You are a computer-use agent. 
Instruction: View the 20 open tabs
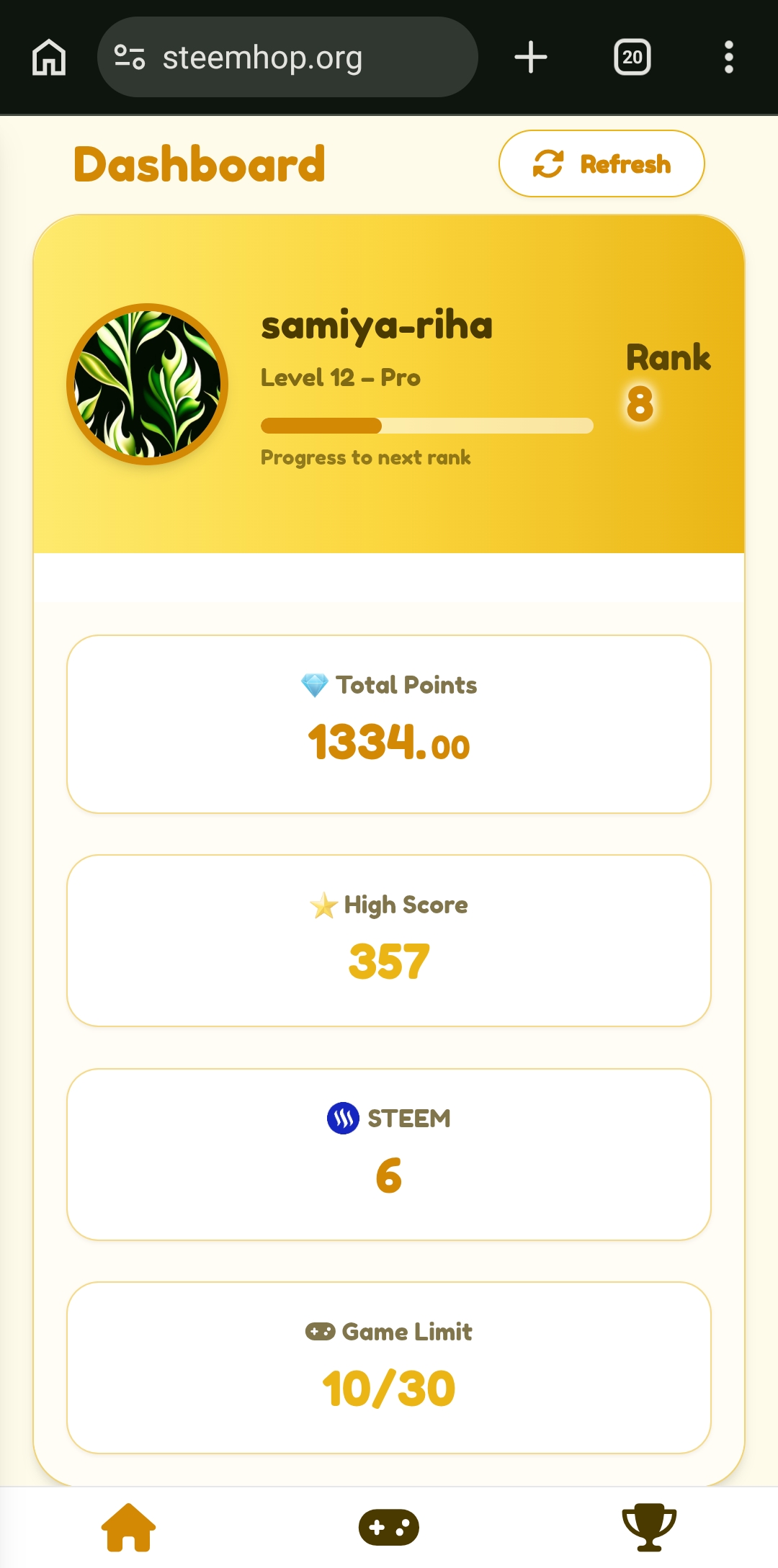[x=632, y=57]
